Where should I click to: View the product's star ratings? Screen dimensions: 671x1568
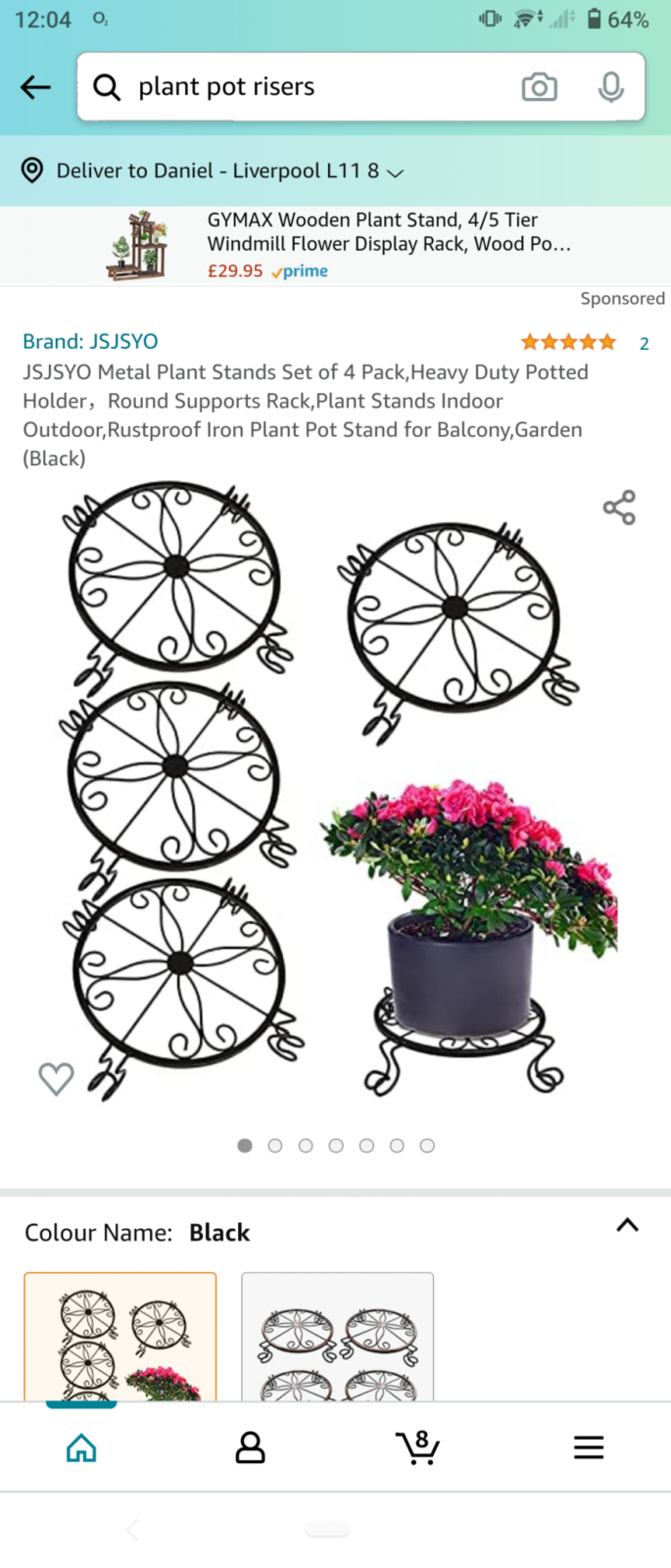pos(569,342)
